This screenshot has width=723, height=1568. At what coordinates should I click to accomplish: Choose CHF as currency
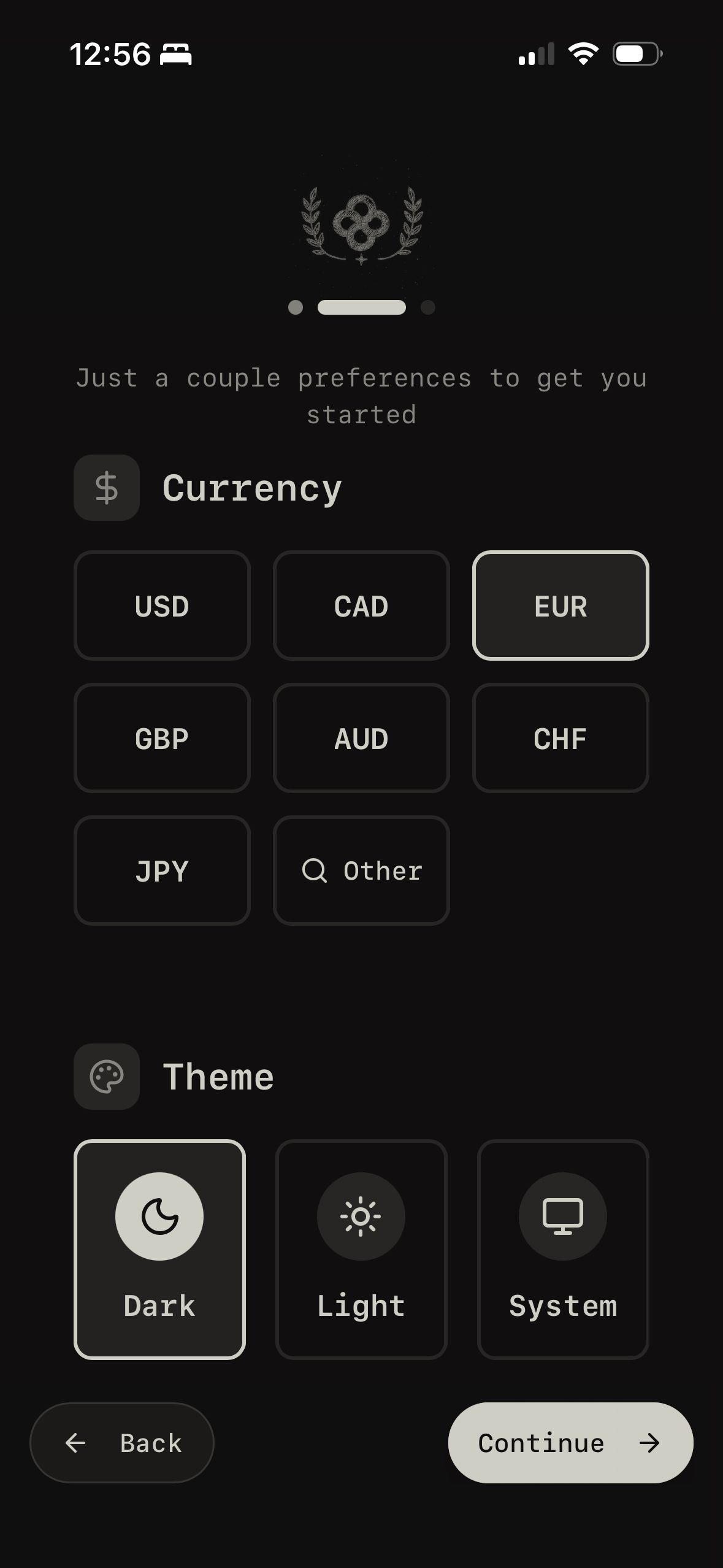tap(560, 738)
